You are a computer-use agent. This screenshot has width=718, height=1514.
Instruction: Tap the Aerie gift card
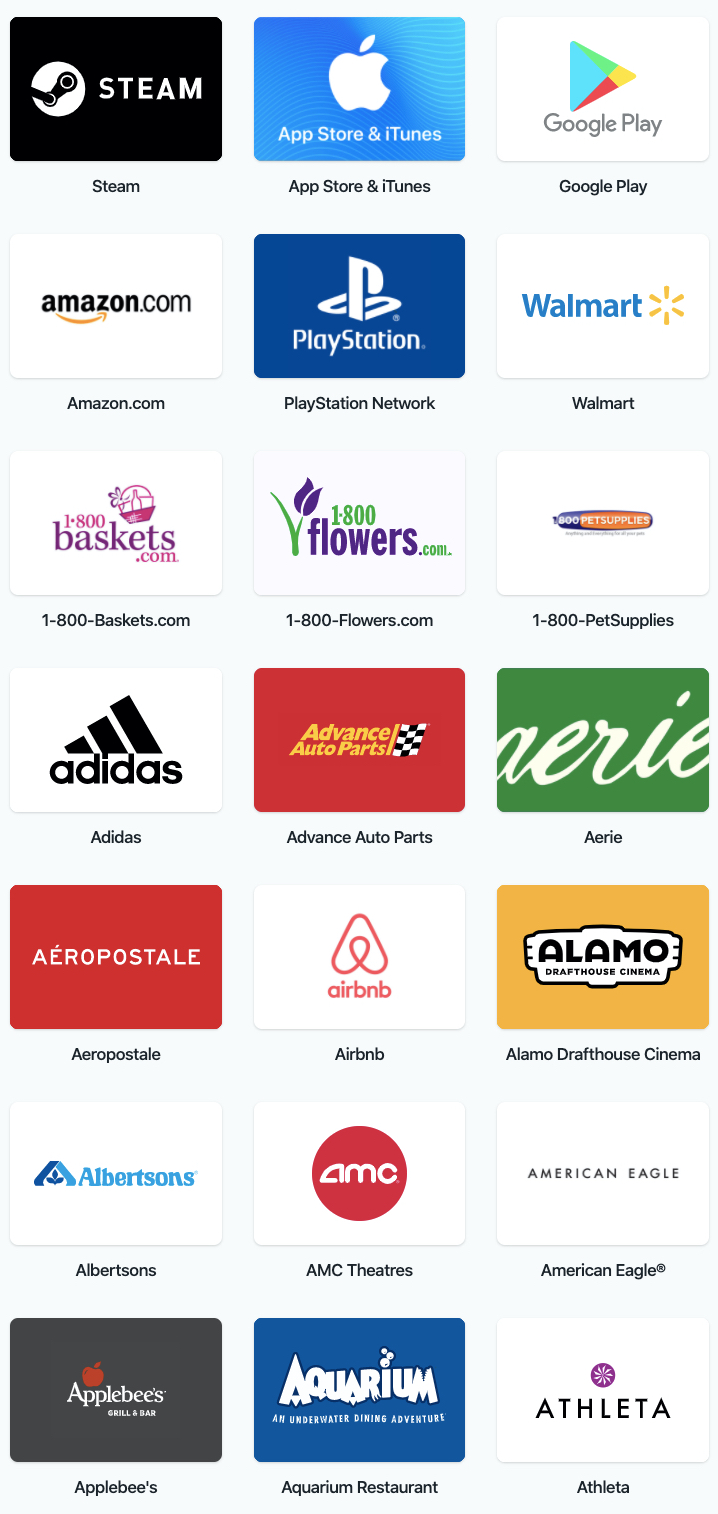coord(603,740)
